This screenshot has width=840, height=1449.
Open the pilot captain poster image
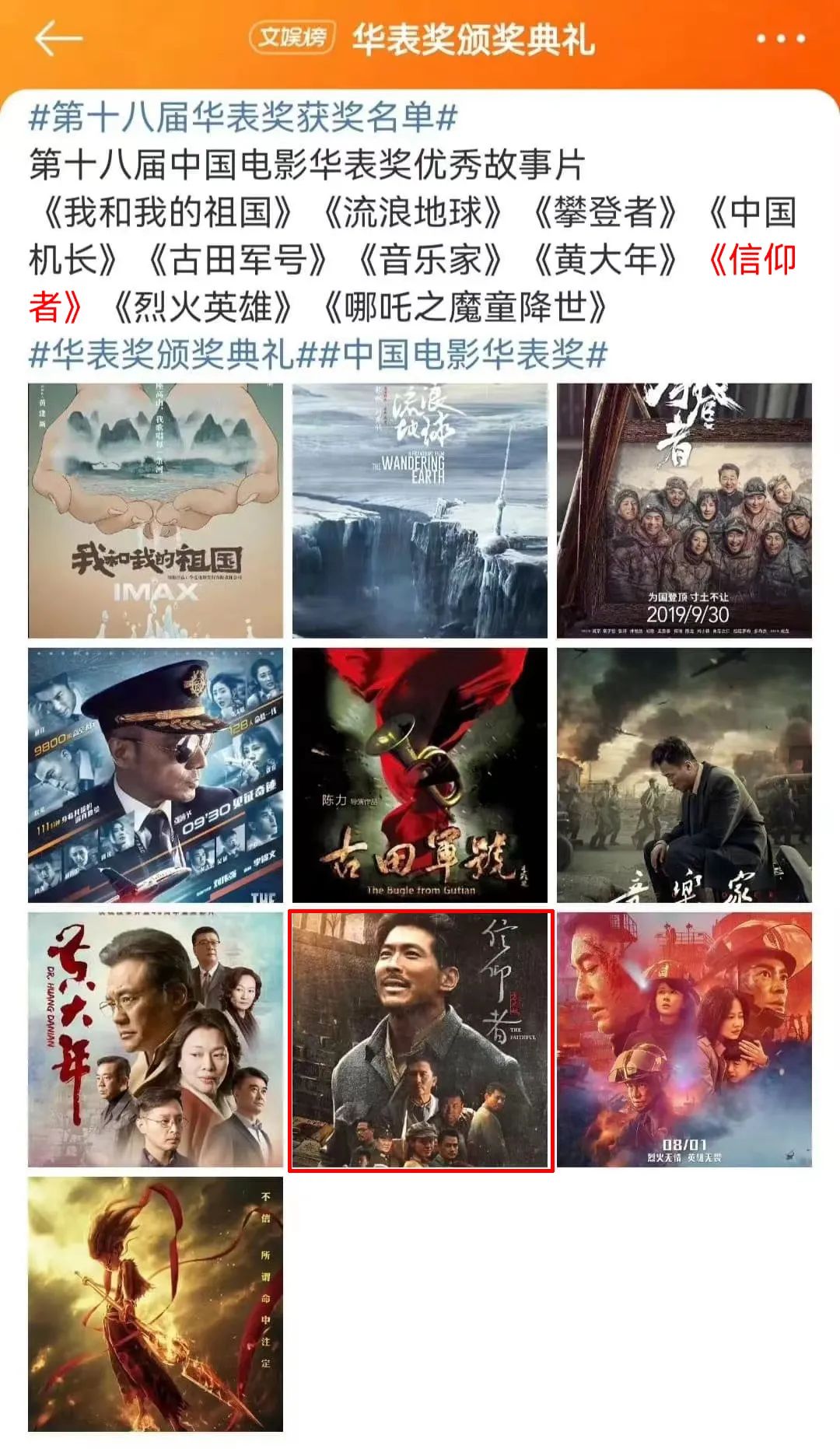tap(156, 775)
